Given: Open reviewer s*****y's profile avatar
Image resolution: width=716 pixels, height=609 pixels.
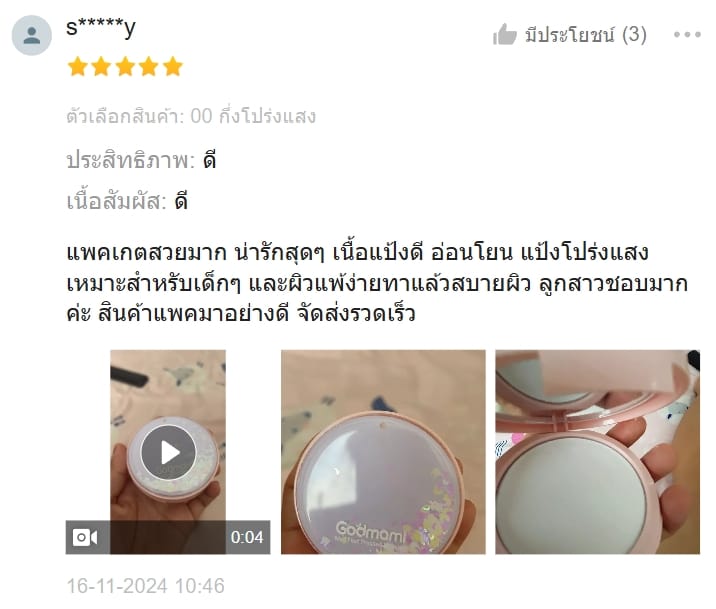Looking at the screenshot, I should pyautogui.click(x=32, y=35).
